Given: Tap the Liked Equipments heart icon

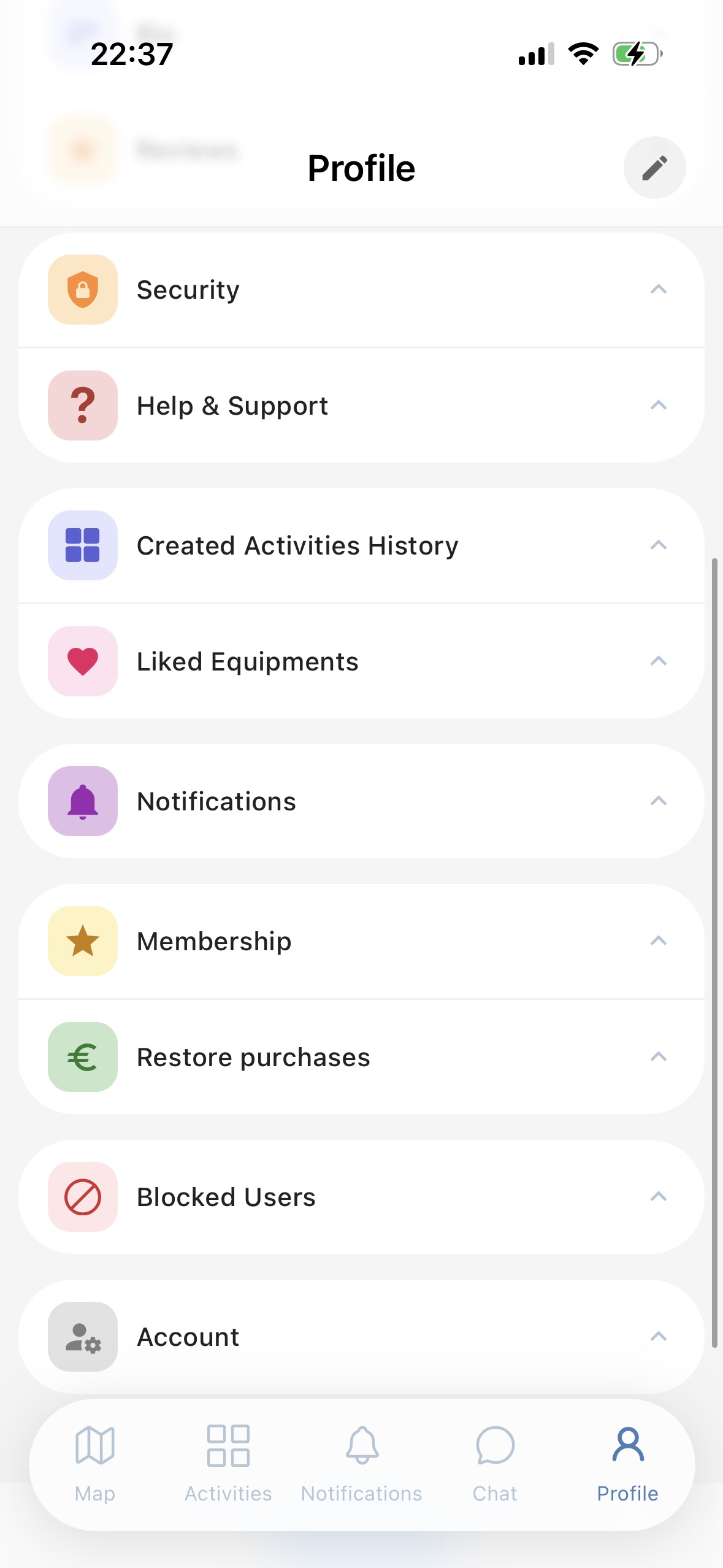Looking at the screenshot, I should click(x=82, y=661).
